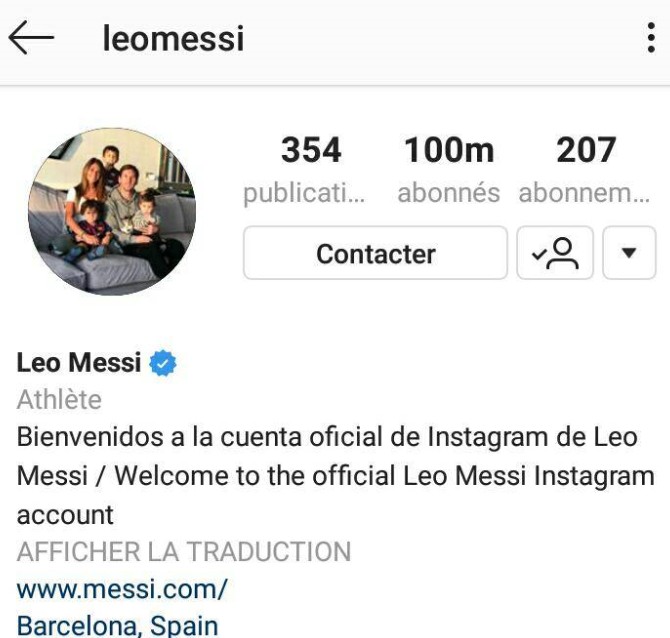
Task: Tap Afficher la traduction
Action: 184,552
